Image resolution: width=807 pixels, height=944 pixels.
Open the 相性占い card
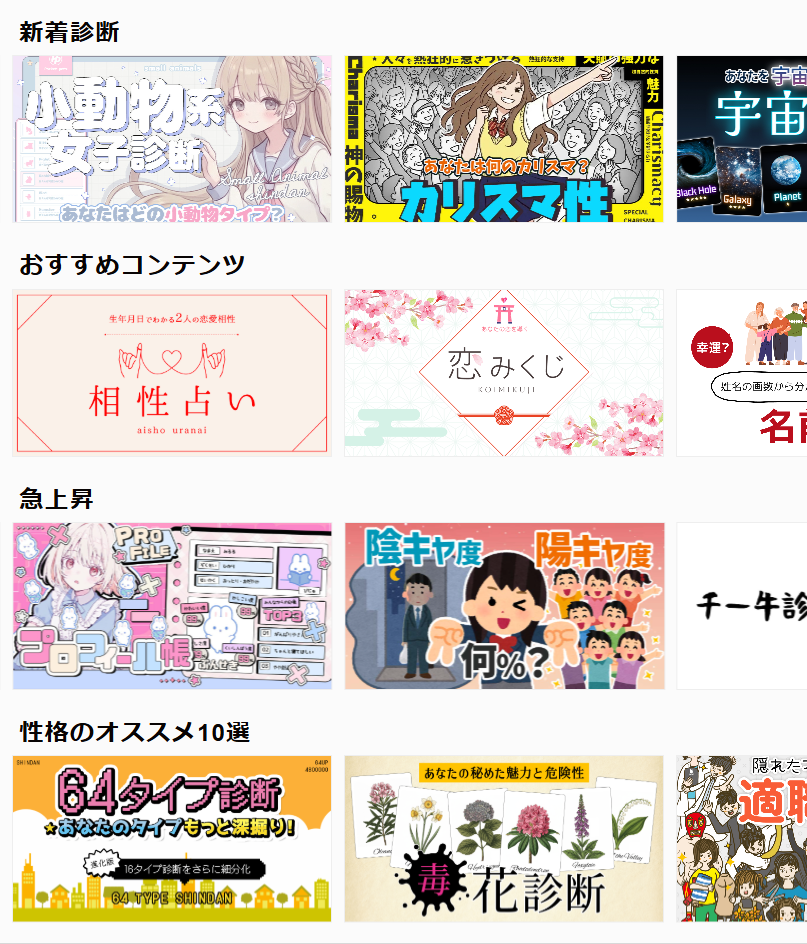tap(172, 373)
